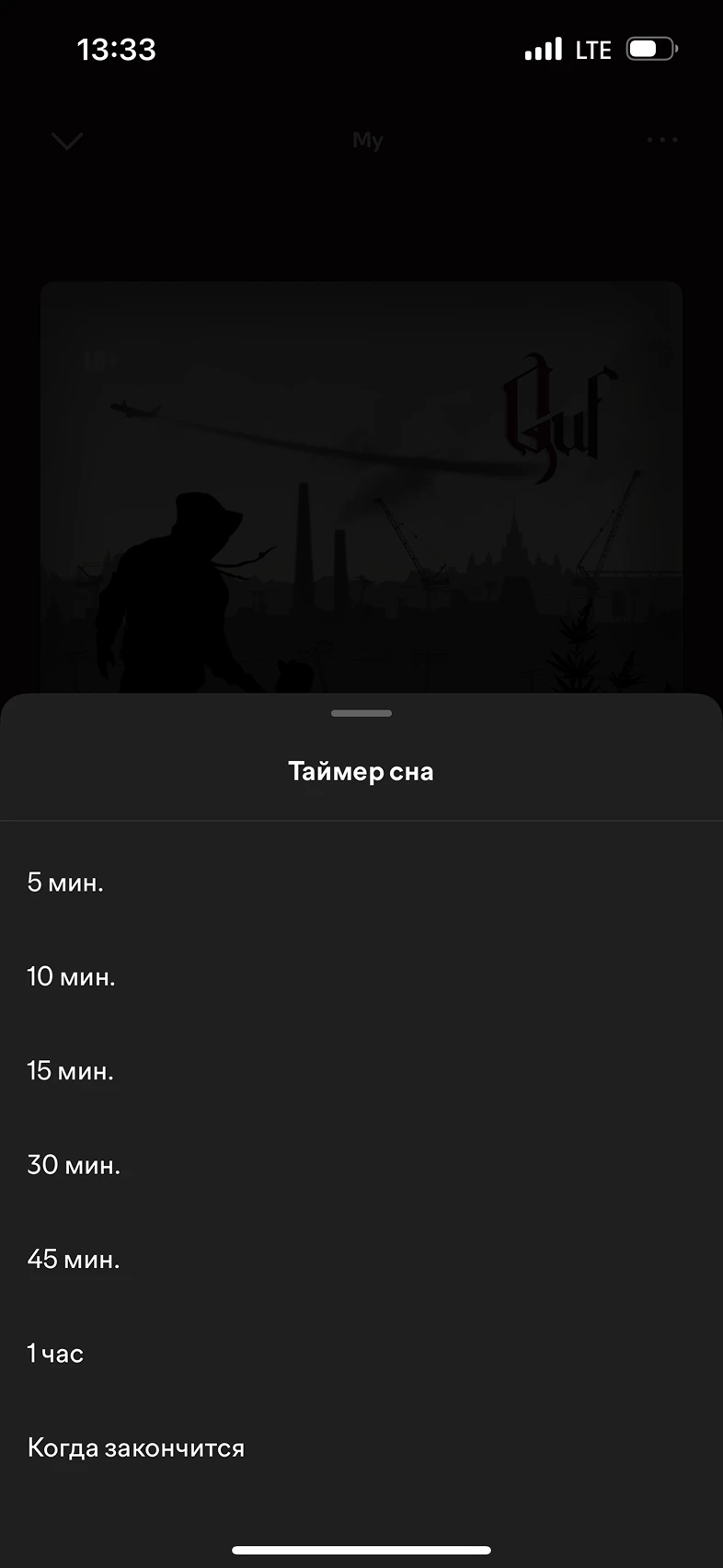
Task: Open the three-dot options menu
Action: tap(661, 140)
